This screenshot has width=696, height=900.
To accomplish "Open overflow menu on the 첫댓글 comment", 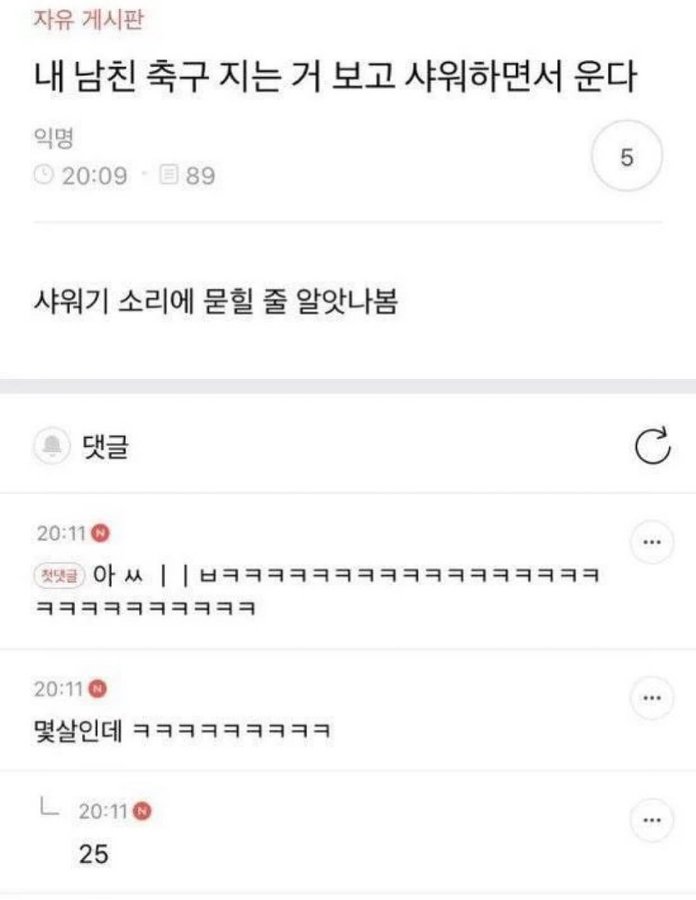I will point(651,543).
